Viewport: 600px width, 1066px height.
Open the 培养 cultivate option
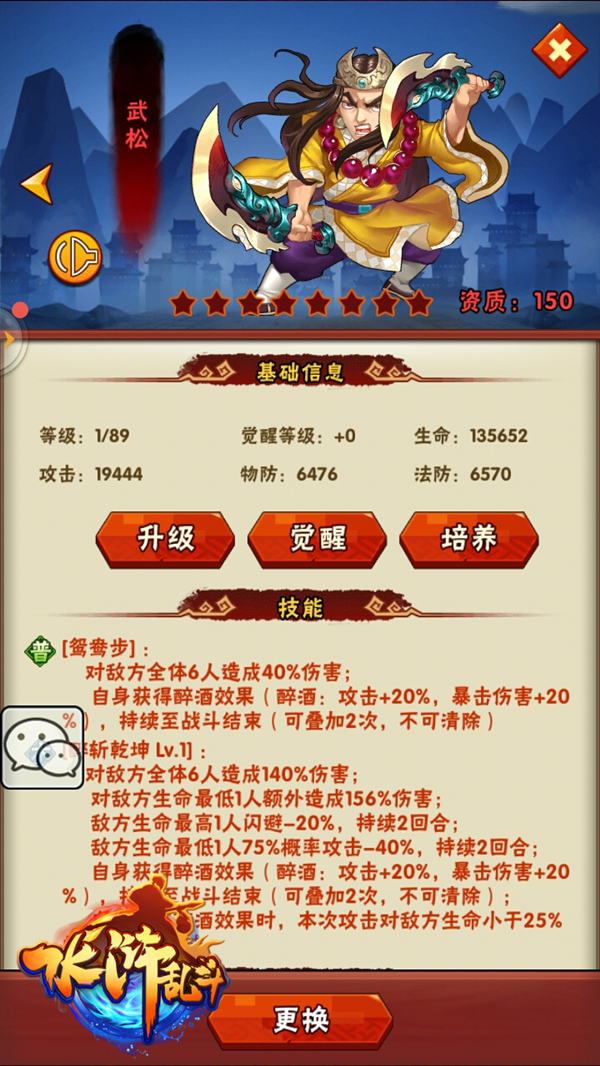(x=468, y=539)
